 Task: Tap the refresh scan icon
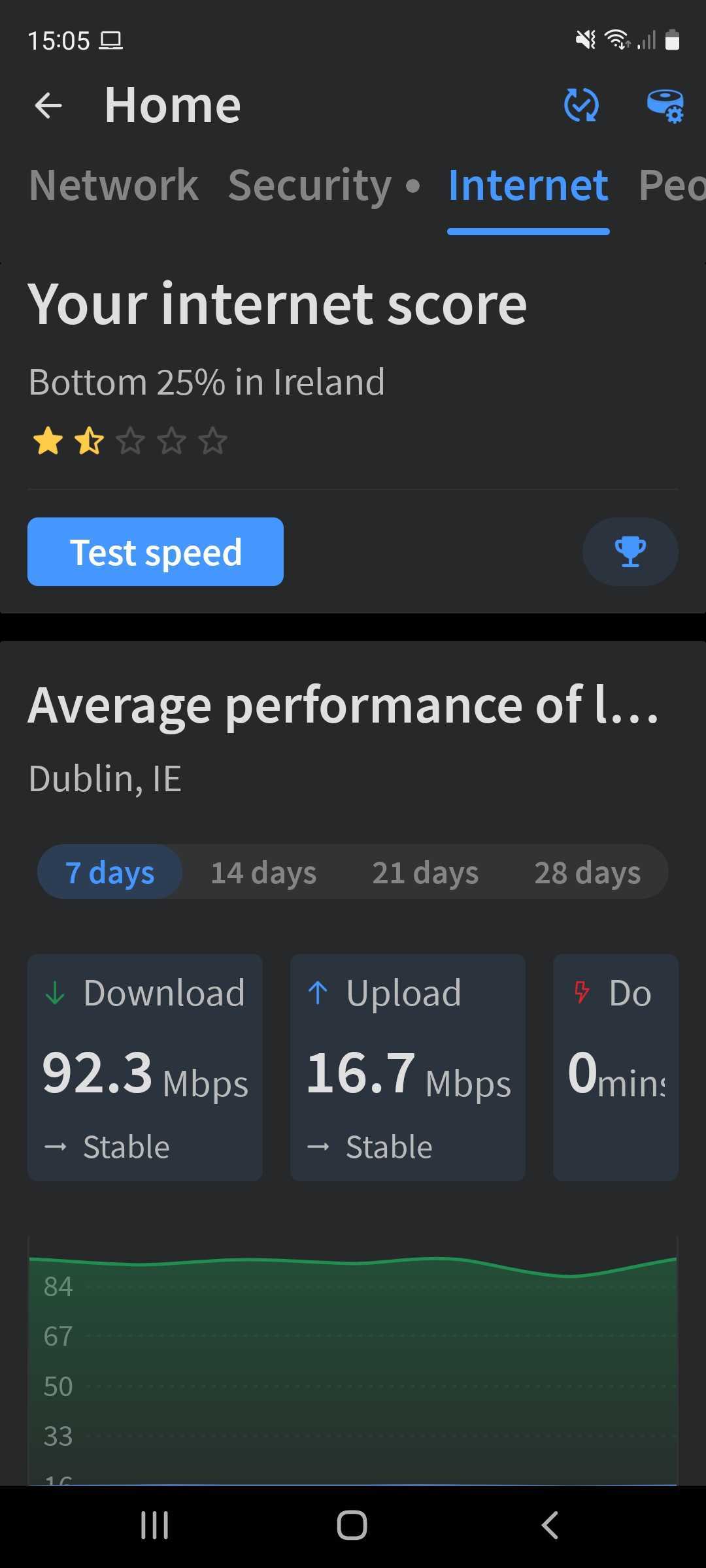click(581, 105)
